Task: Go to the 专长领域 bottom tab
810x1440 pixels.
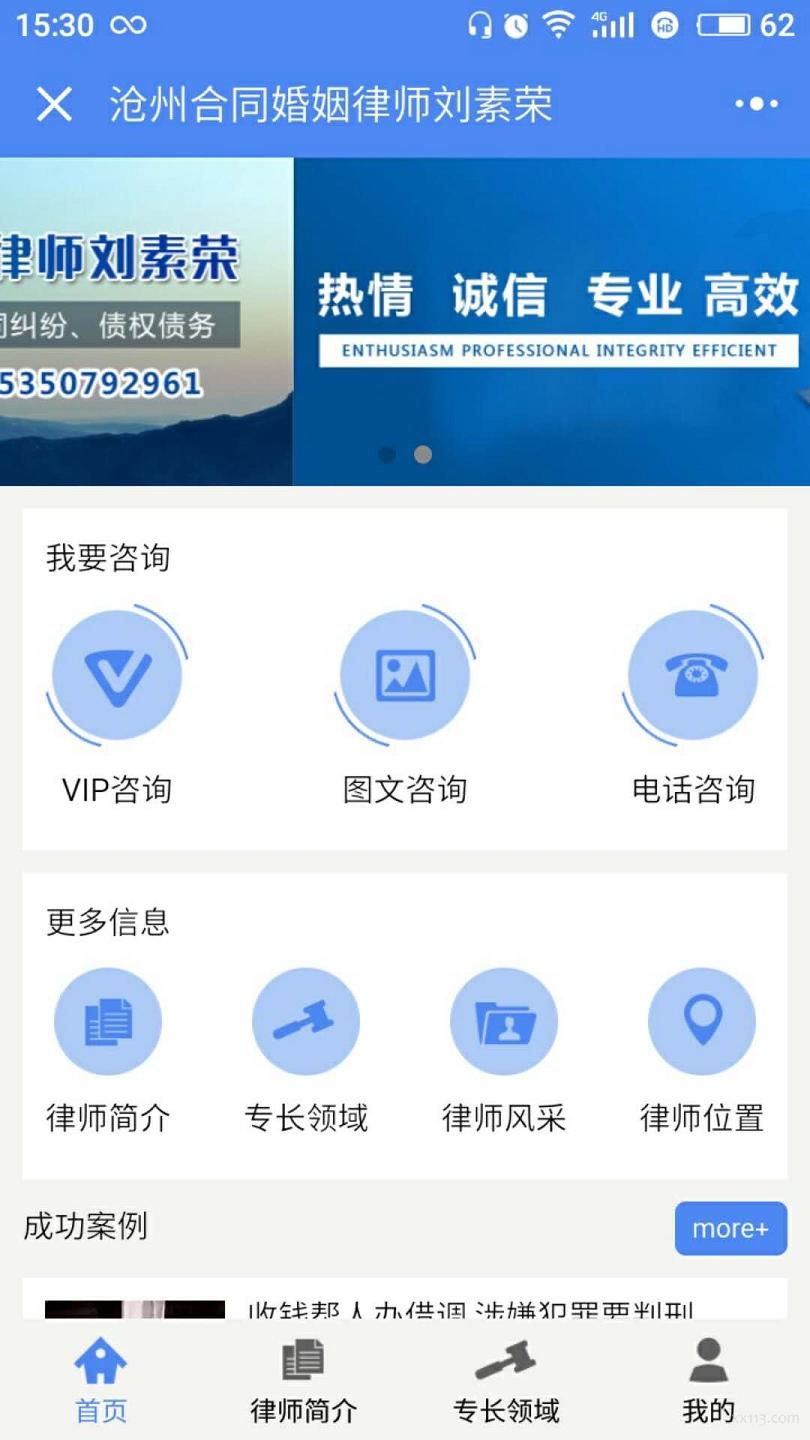Action: pos(506,1382)
